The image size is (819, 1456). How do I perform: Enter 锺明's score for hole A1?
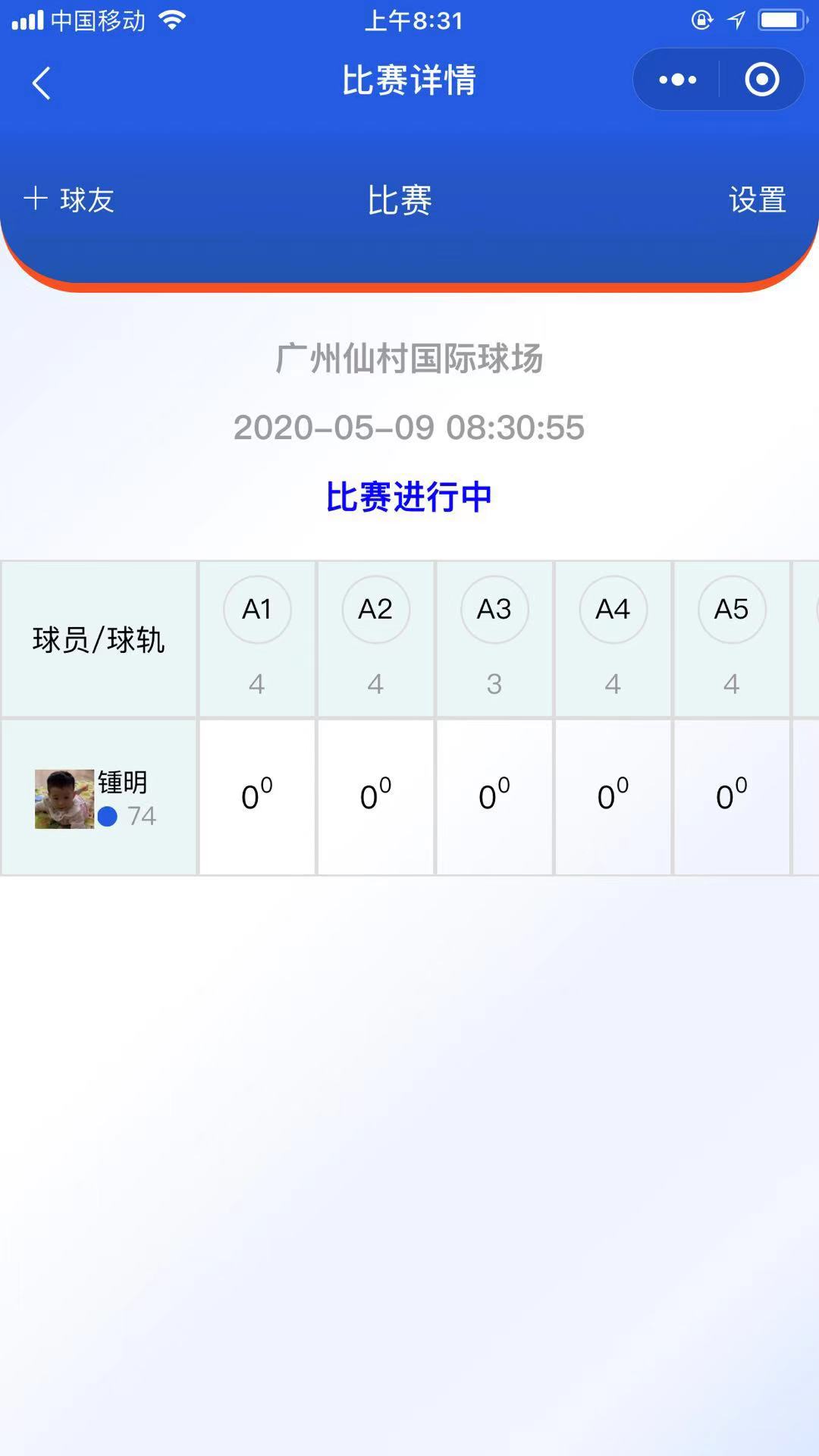257,798
